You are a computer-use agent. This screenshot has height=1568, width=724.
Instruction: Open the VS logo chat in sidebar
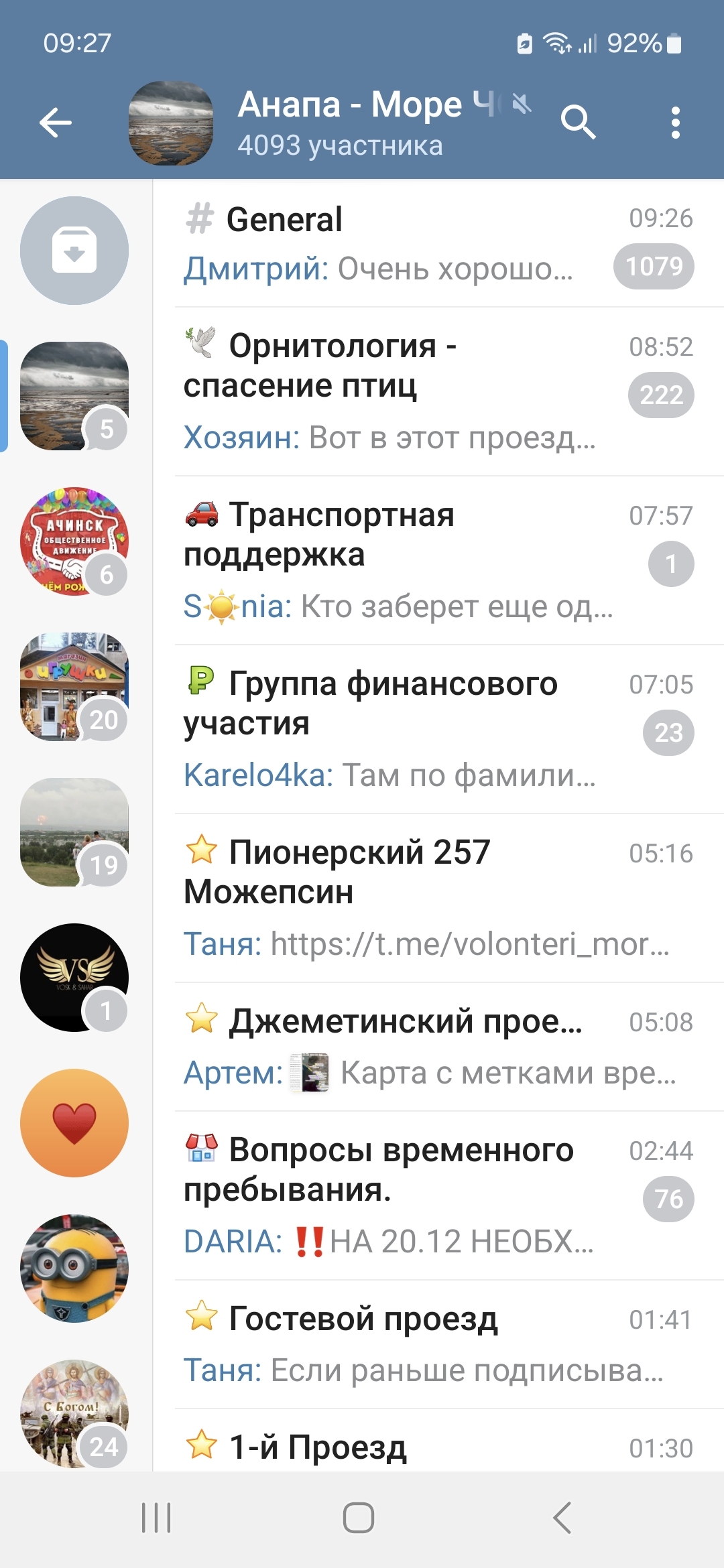point(74,978)
